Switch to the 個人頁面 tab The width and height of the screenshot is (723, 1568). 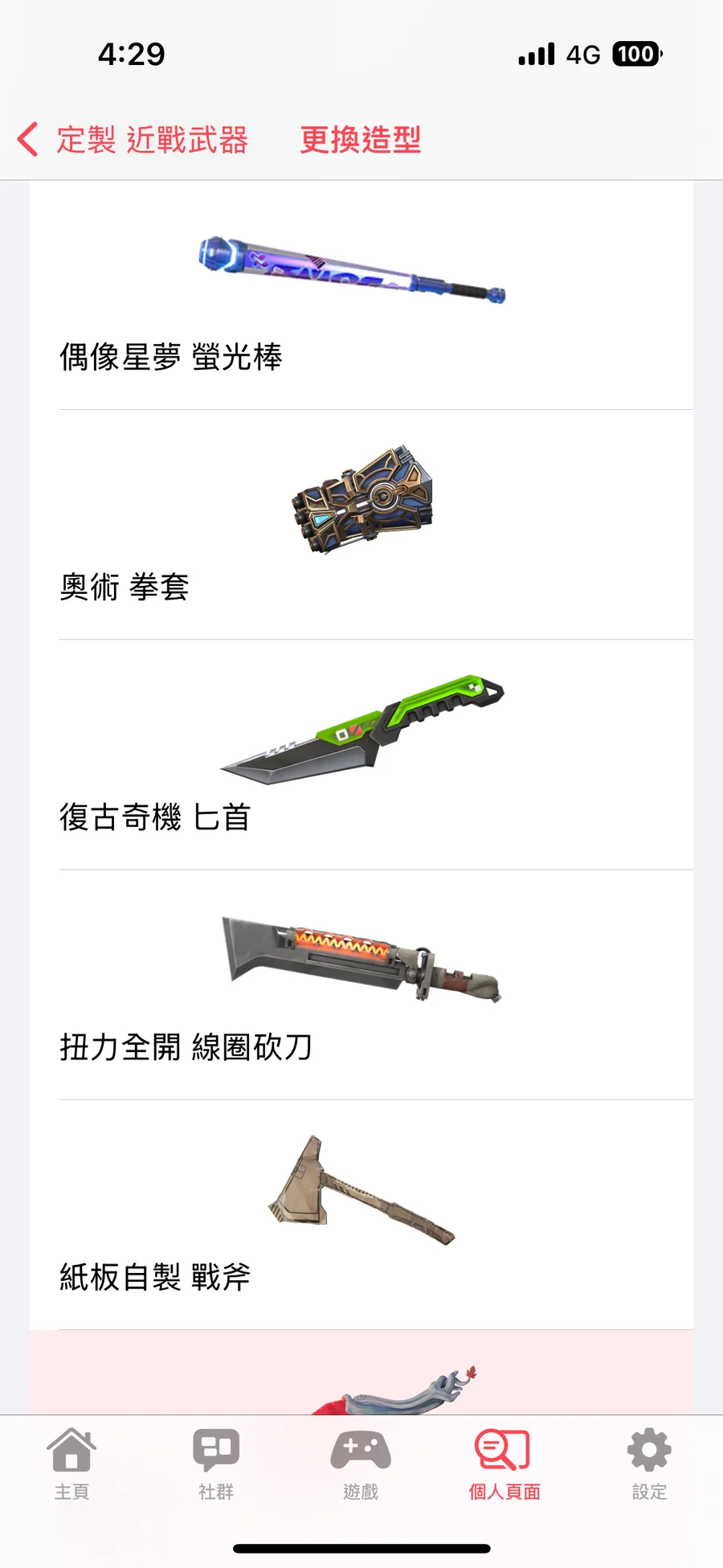(504, 1463)
